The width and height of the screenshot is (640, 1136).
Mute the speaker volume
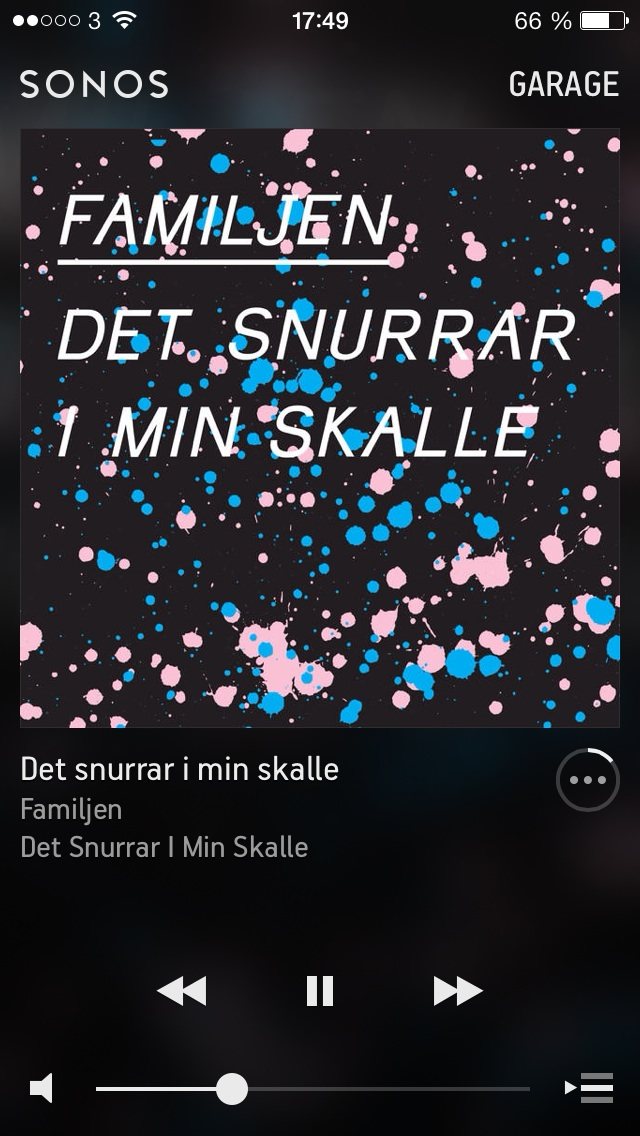coord(42,1088)
